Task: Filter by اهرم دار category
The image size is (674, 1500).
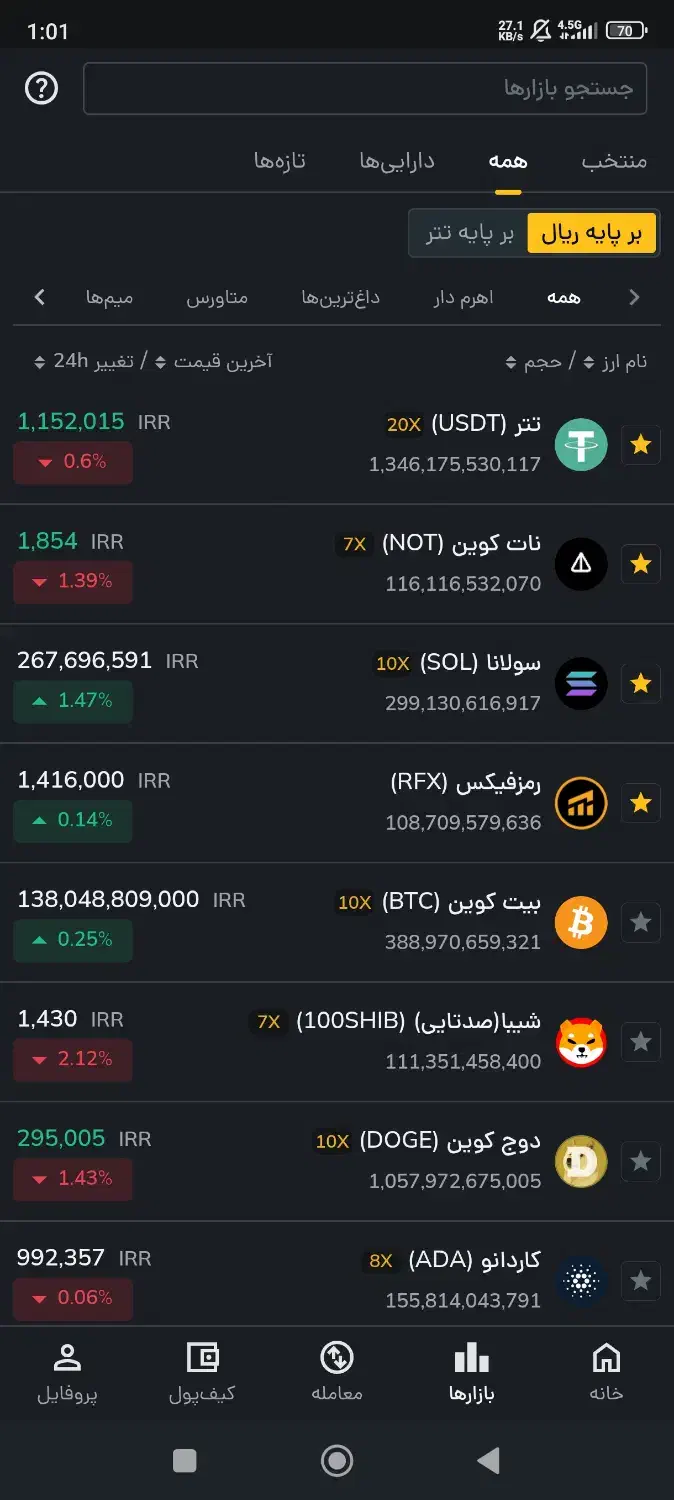Action: pos(463,297)
